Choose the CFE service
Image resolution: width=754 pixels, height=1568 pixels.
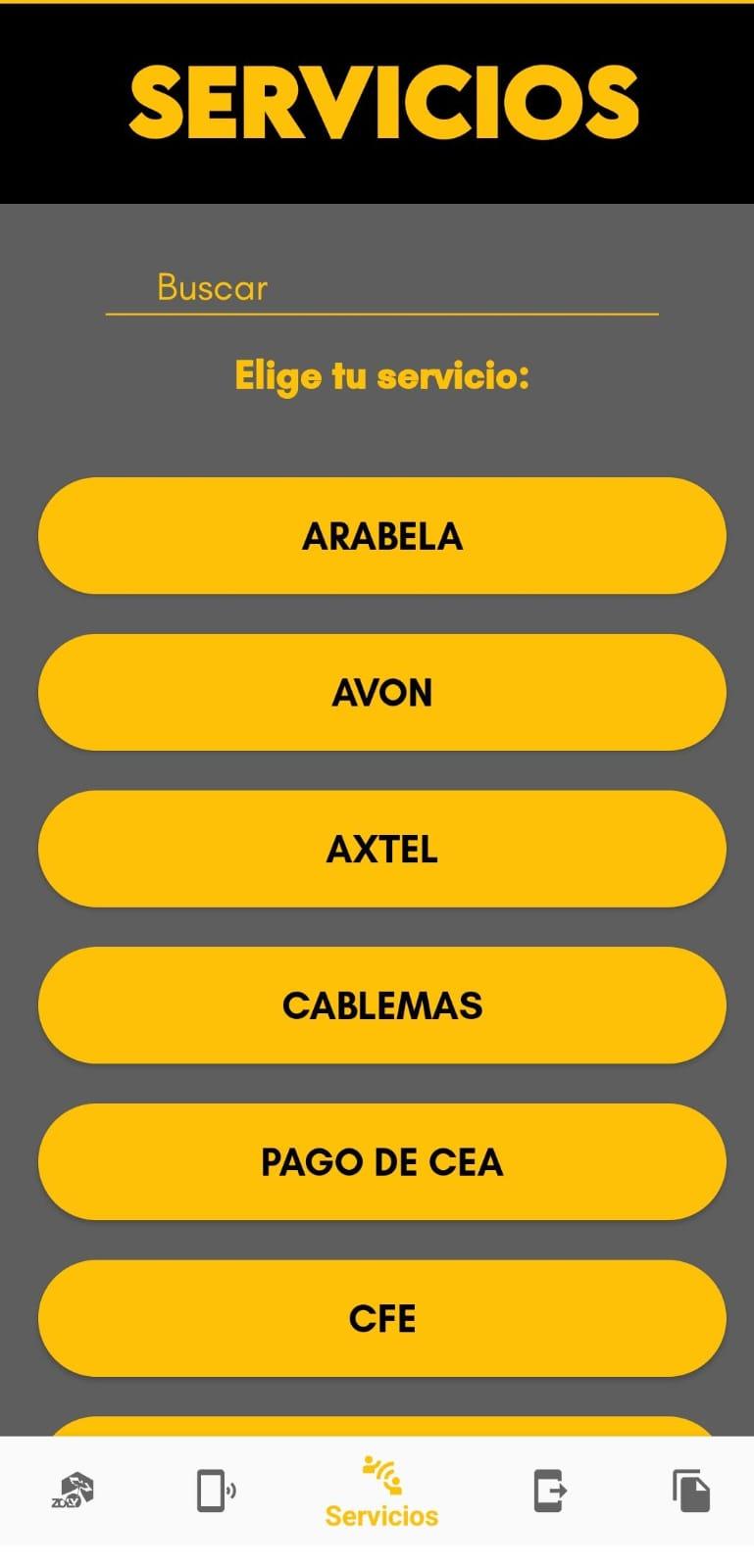tap(381, 1318)
